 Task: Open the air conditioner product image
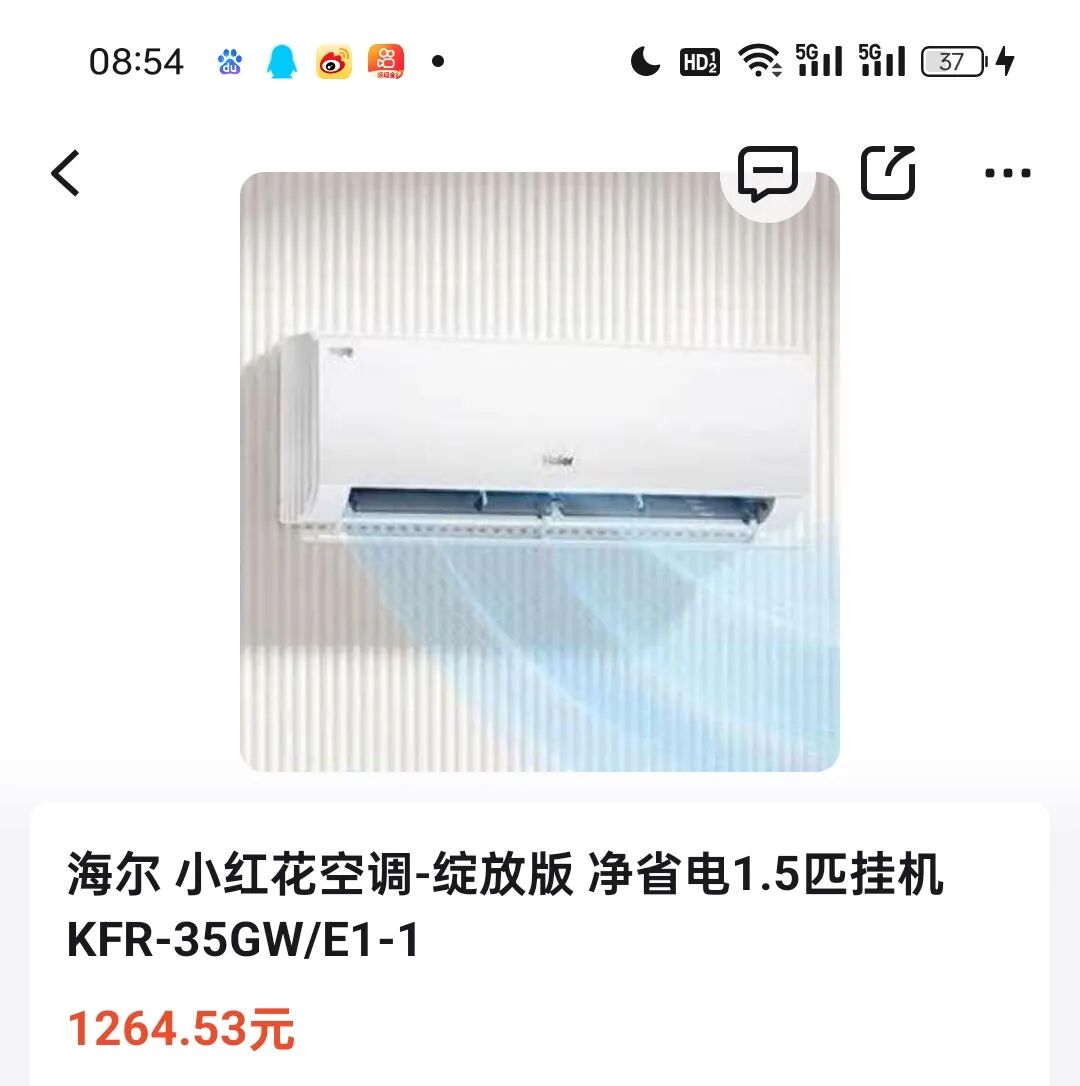(540, 470)
